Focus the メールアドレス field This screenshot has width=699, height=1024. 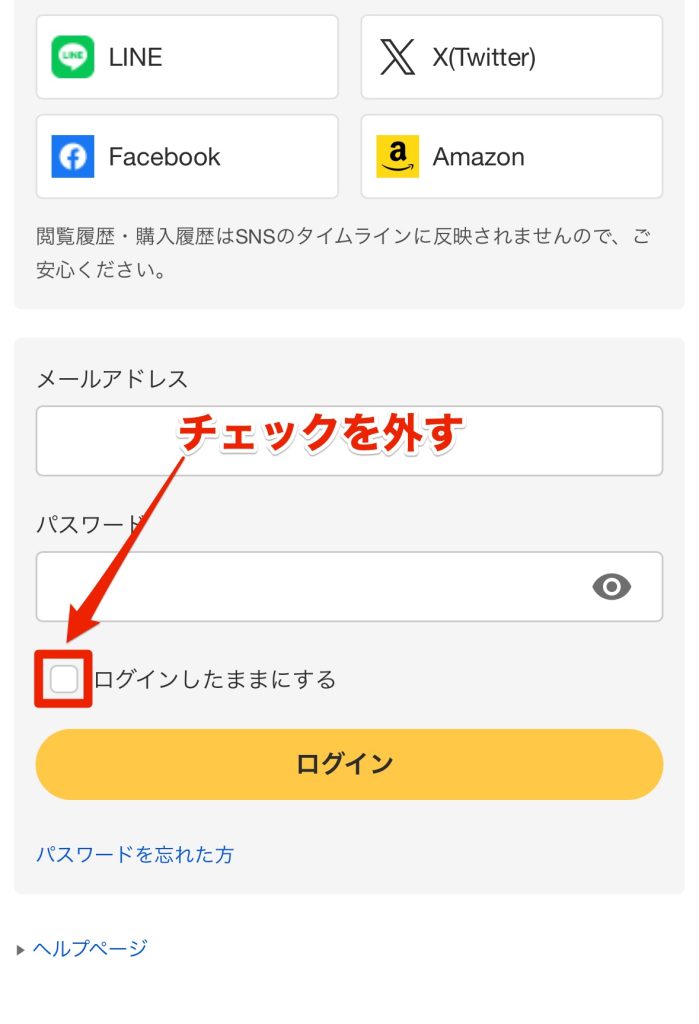[349, 441]
